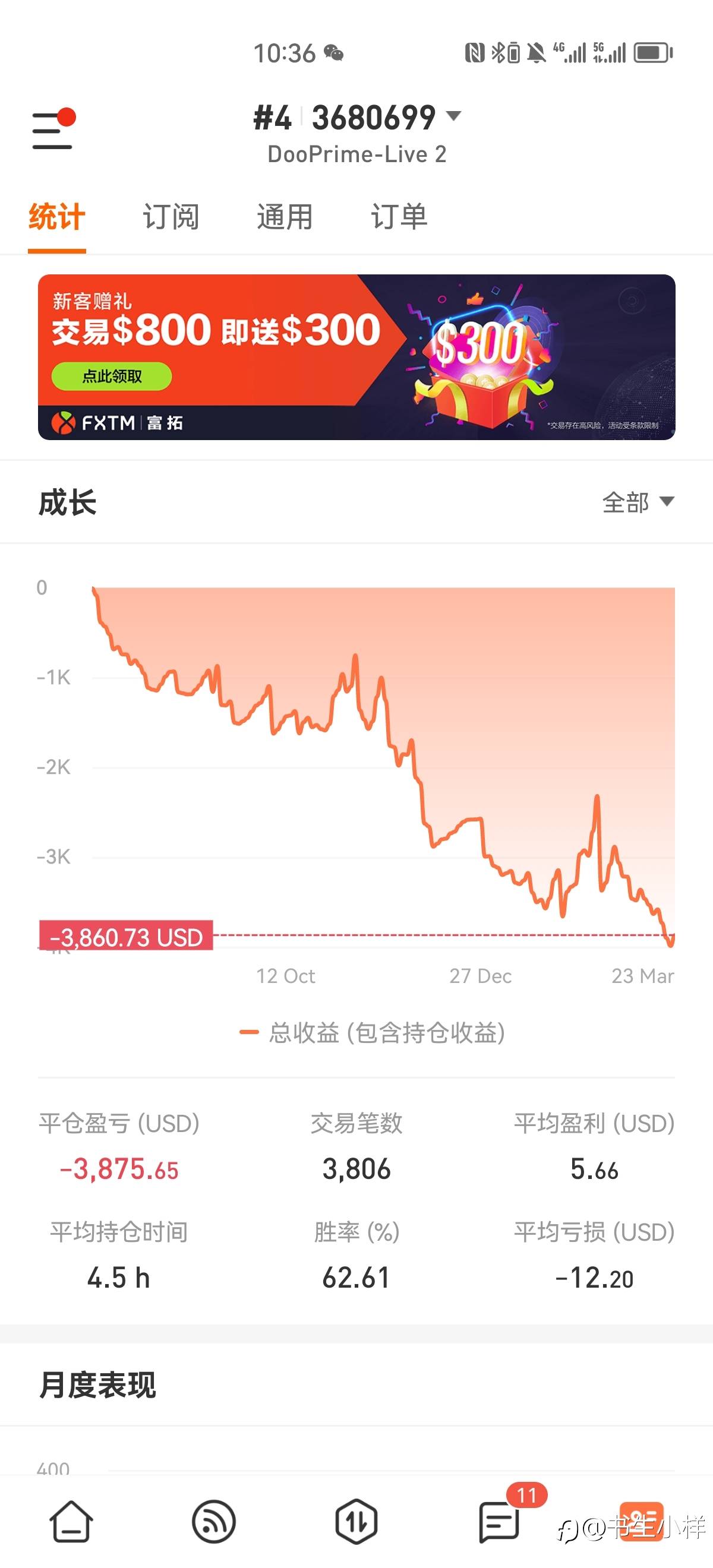This screenshot has height=1568, width=713.
Task: Switch to the 订阅 tab
Action: click(x=171, y=217)
